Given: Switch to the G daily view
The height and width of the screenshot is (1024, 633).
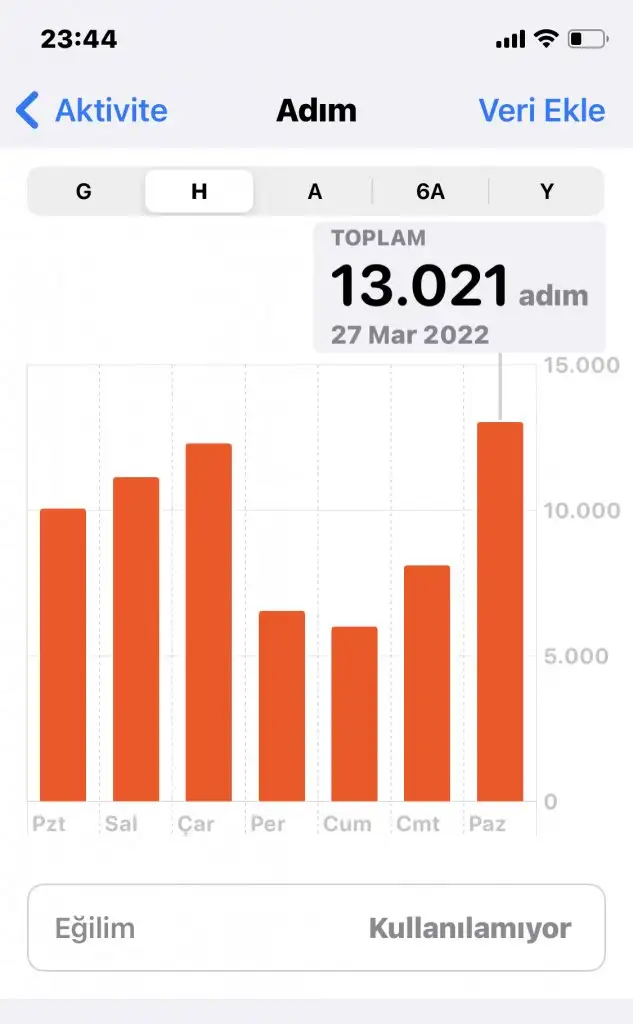Looking at the screenshot, I should pyautogui.click(x=84, y=191).
